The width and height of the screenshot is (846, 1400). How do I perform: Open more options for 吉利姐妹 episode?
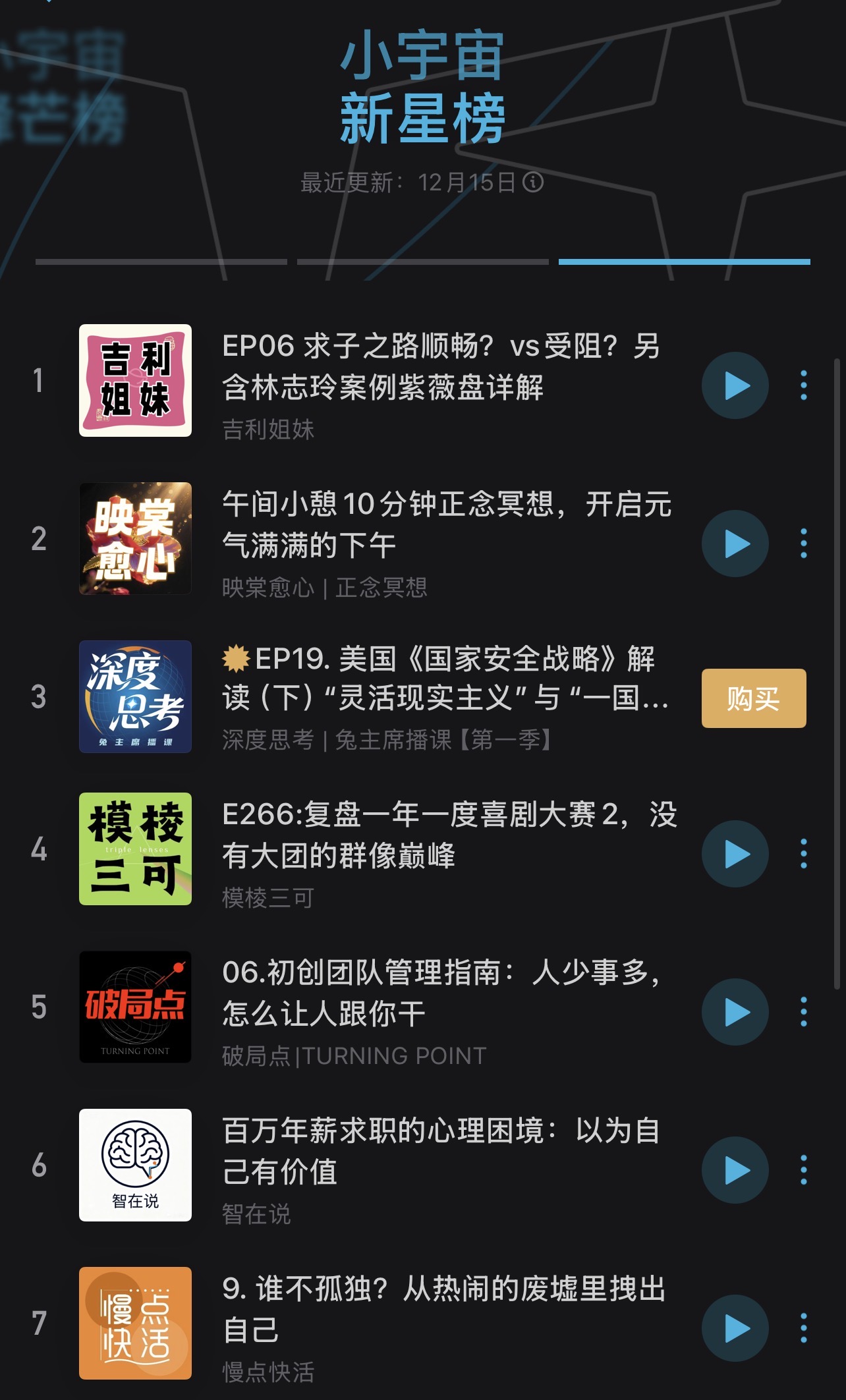tap(803, 385)
